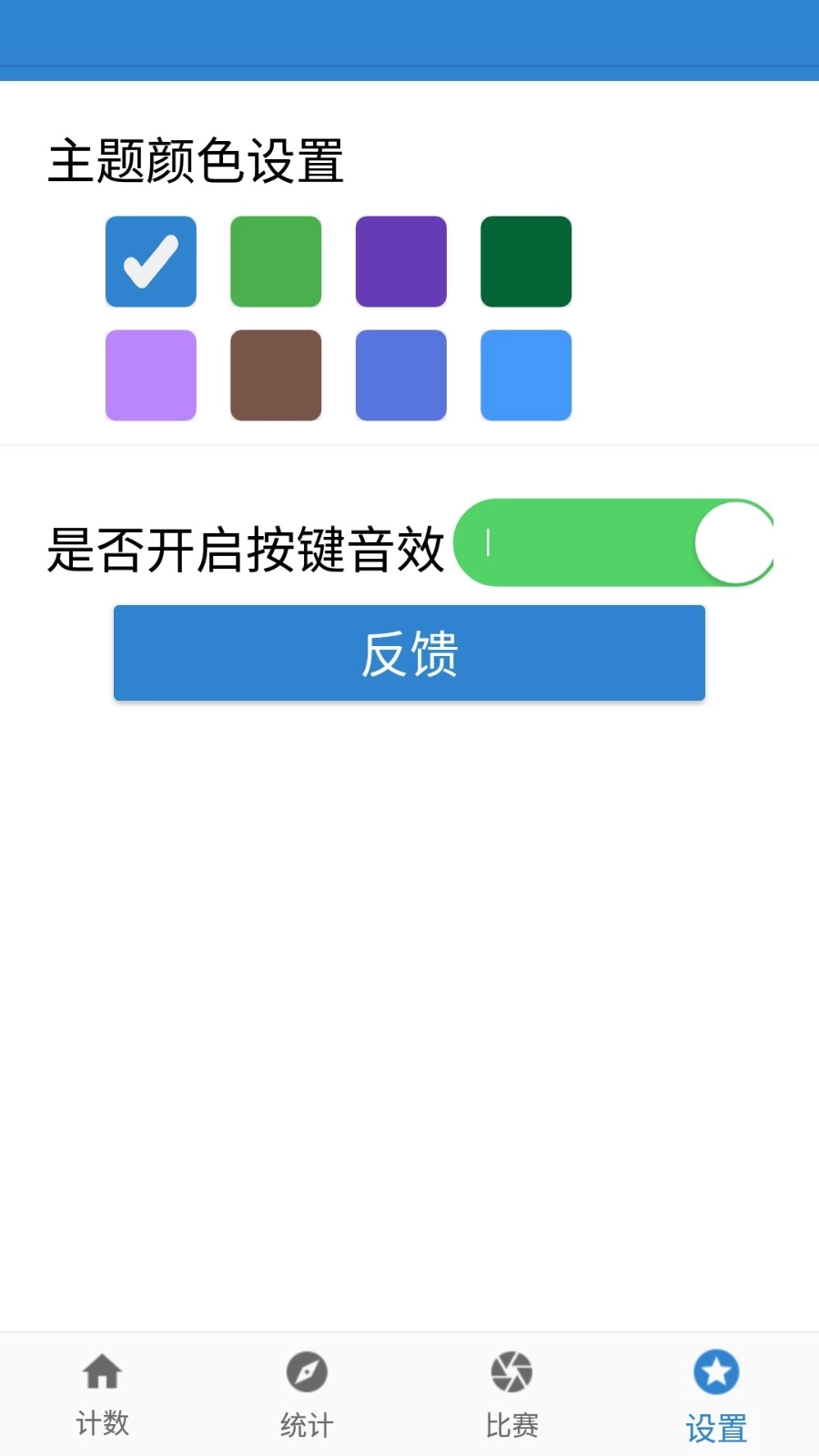This screenshot has height=1456, width=819.
Task: Select the 统计 compass icon
Action: click(307, 1374)
